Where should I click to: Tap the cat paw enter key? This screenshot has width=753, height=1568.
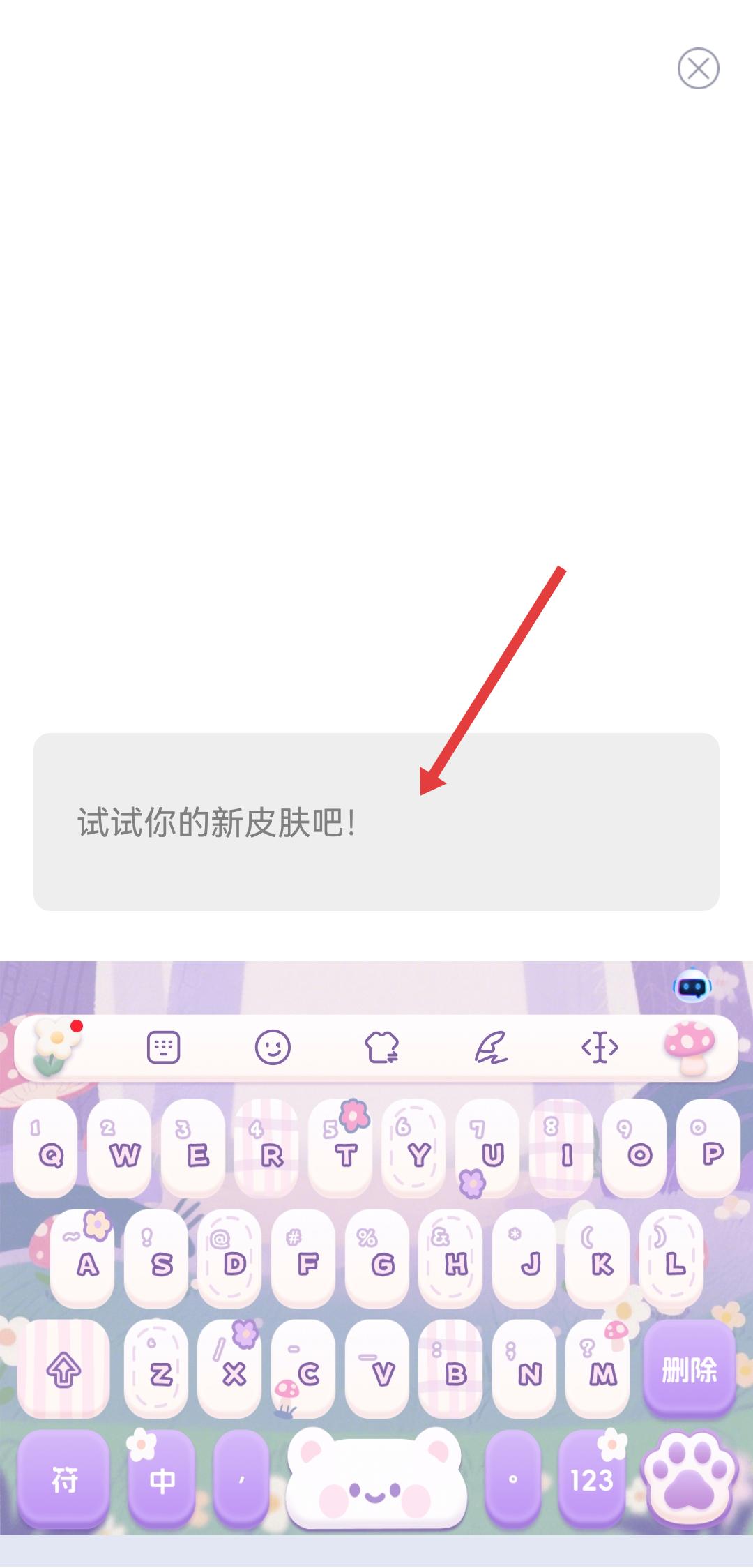coord(688,1477)
